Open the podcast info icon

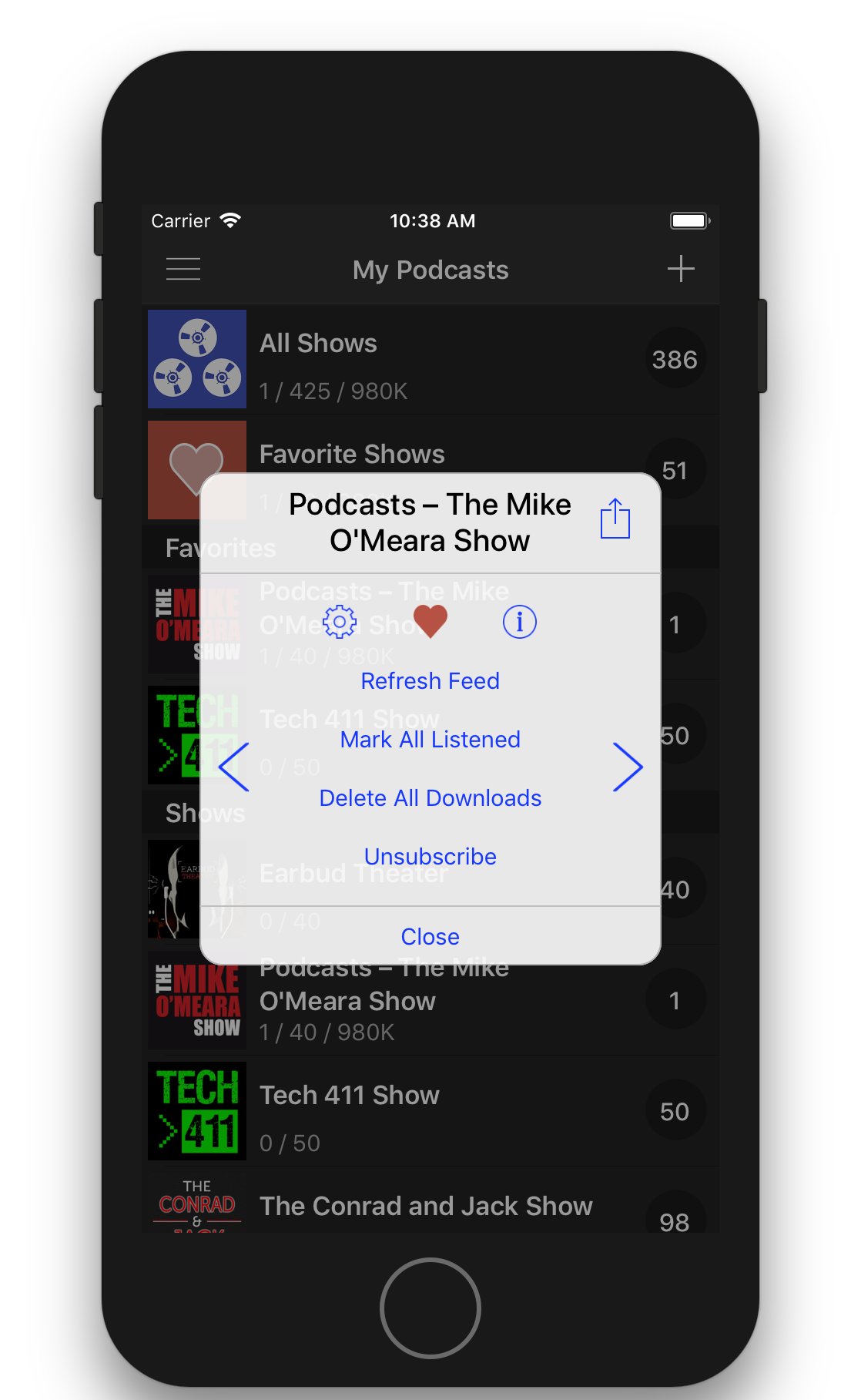click(520, 622)
